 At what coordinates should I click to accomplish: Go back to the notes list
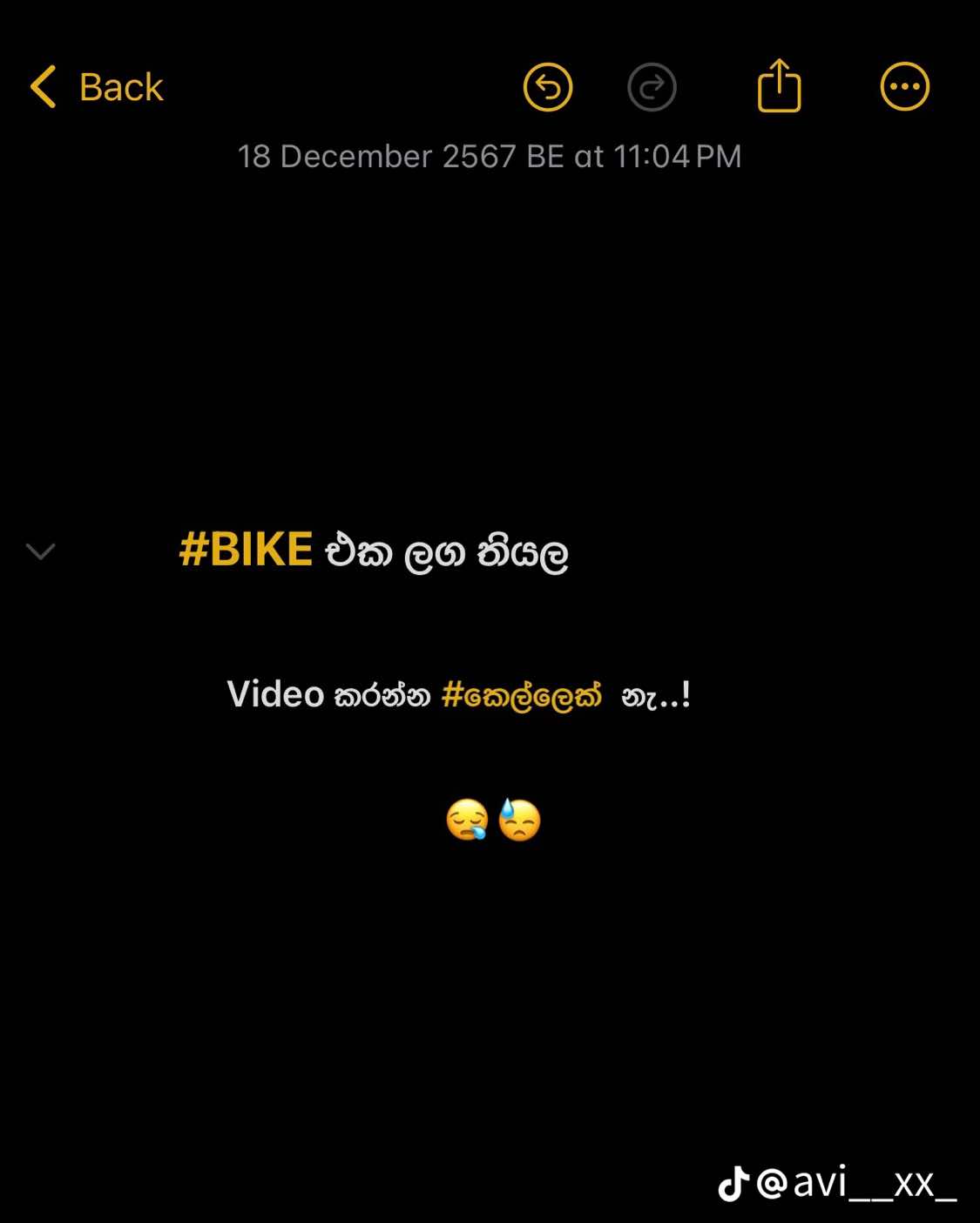tap(96, 87)
